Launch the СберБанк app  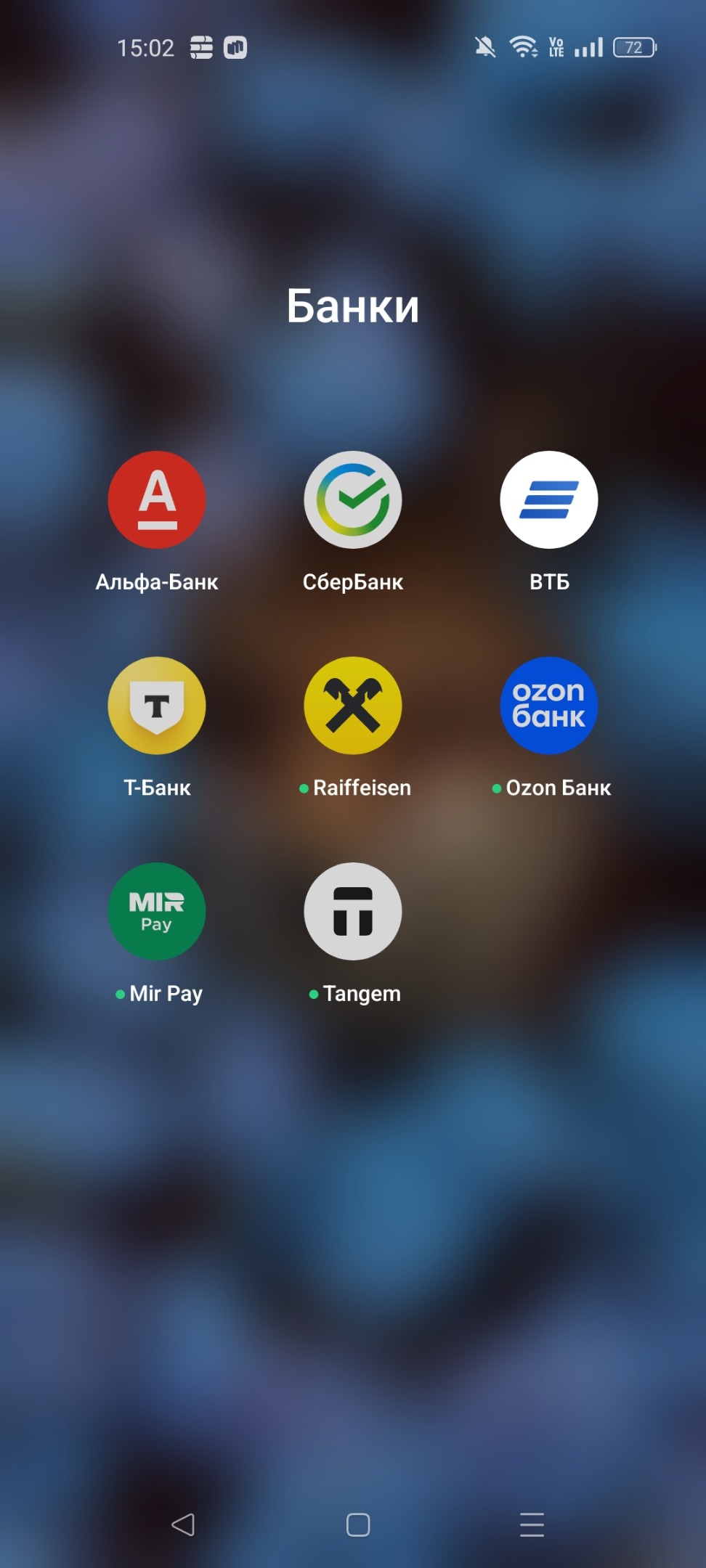pos(353,499)
